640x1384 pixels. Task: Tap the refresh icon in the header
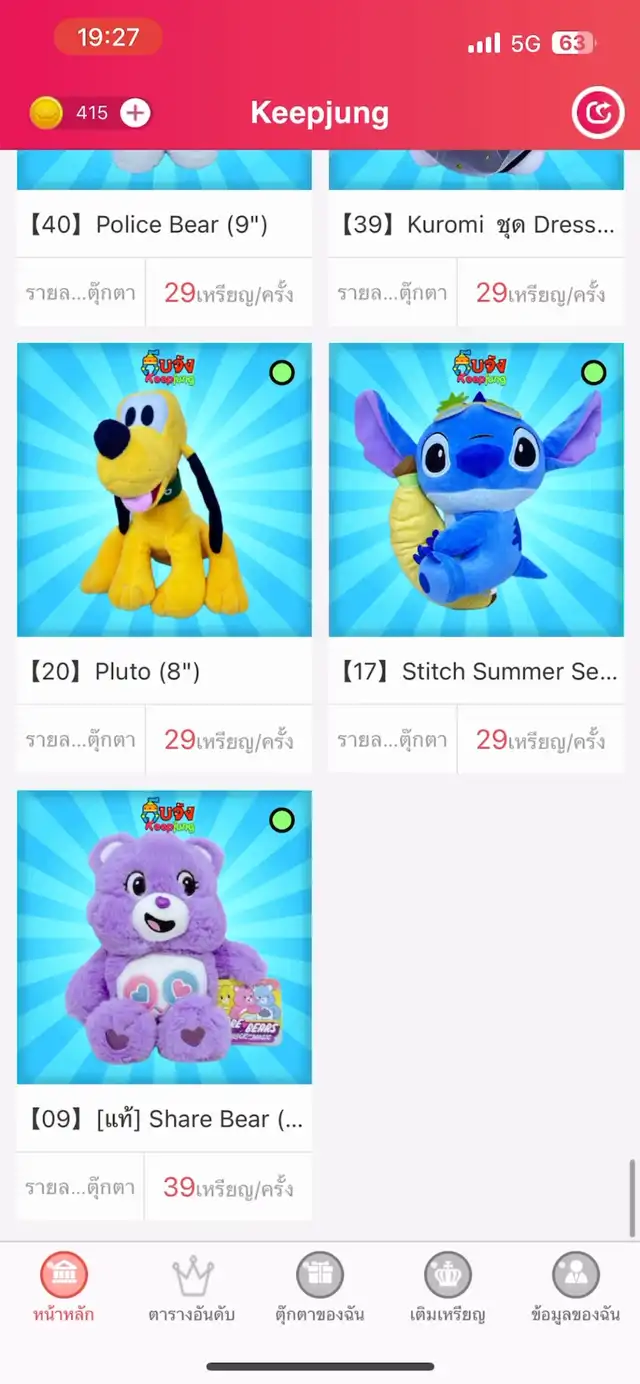coord(597,113)
